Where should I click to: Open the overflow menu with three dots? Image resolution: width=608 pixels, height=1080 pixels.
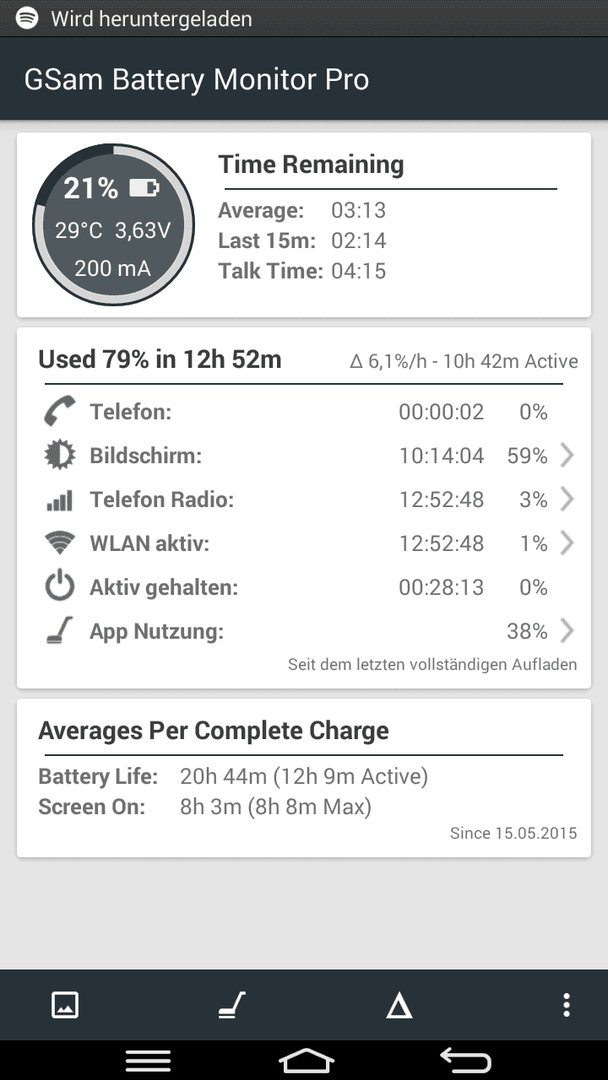click(566, 1005)
